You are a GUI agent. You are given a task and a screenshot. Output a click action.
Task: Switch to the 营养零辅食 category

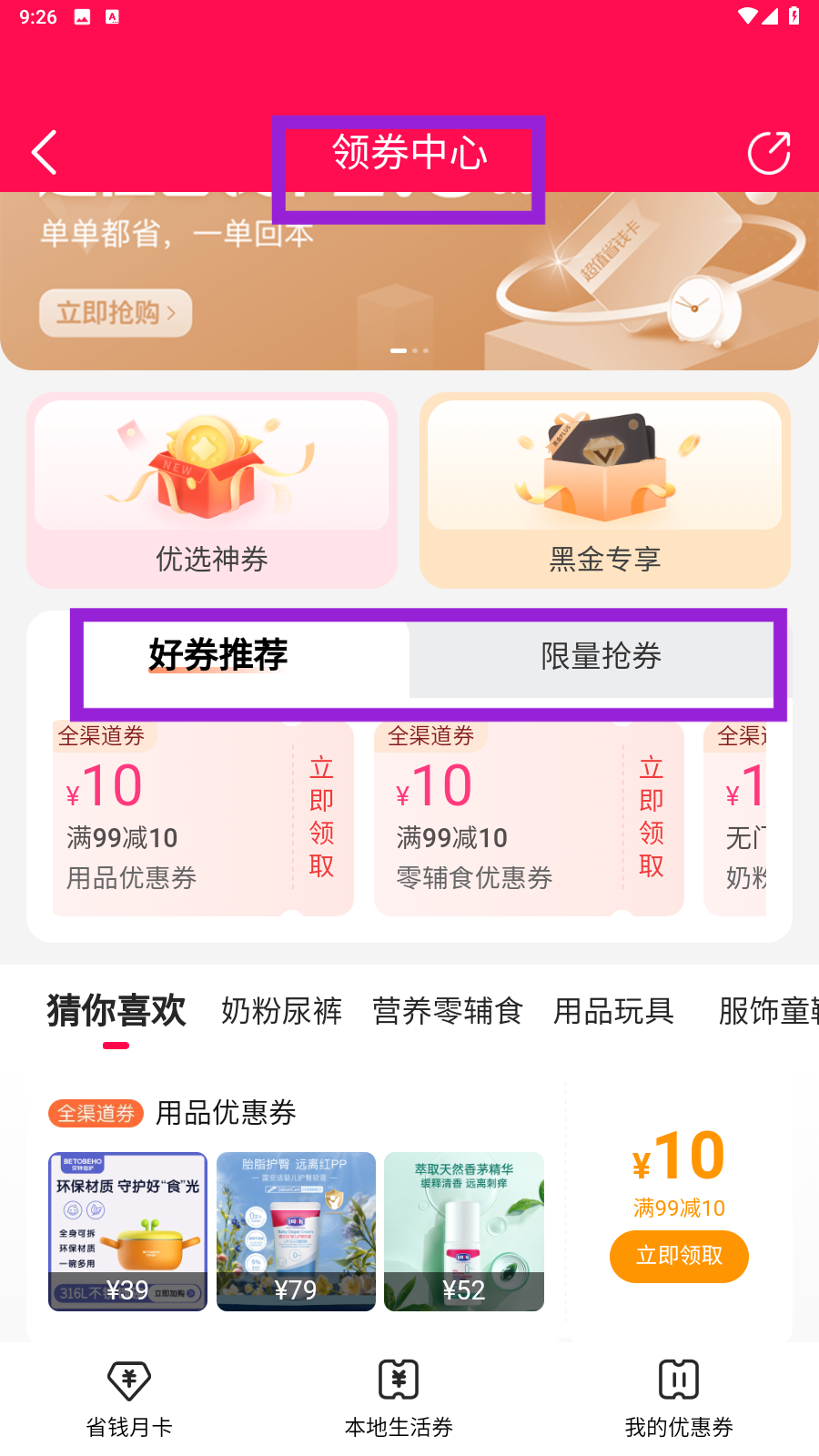pos(448,1011)
